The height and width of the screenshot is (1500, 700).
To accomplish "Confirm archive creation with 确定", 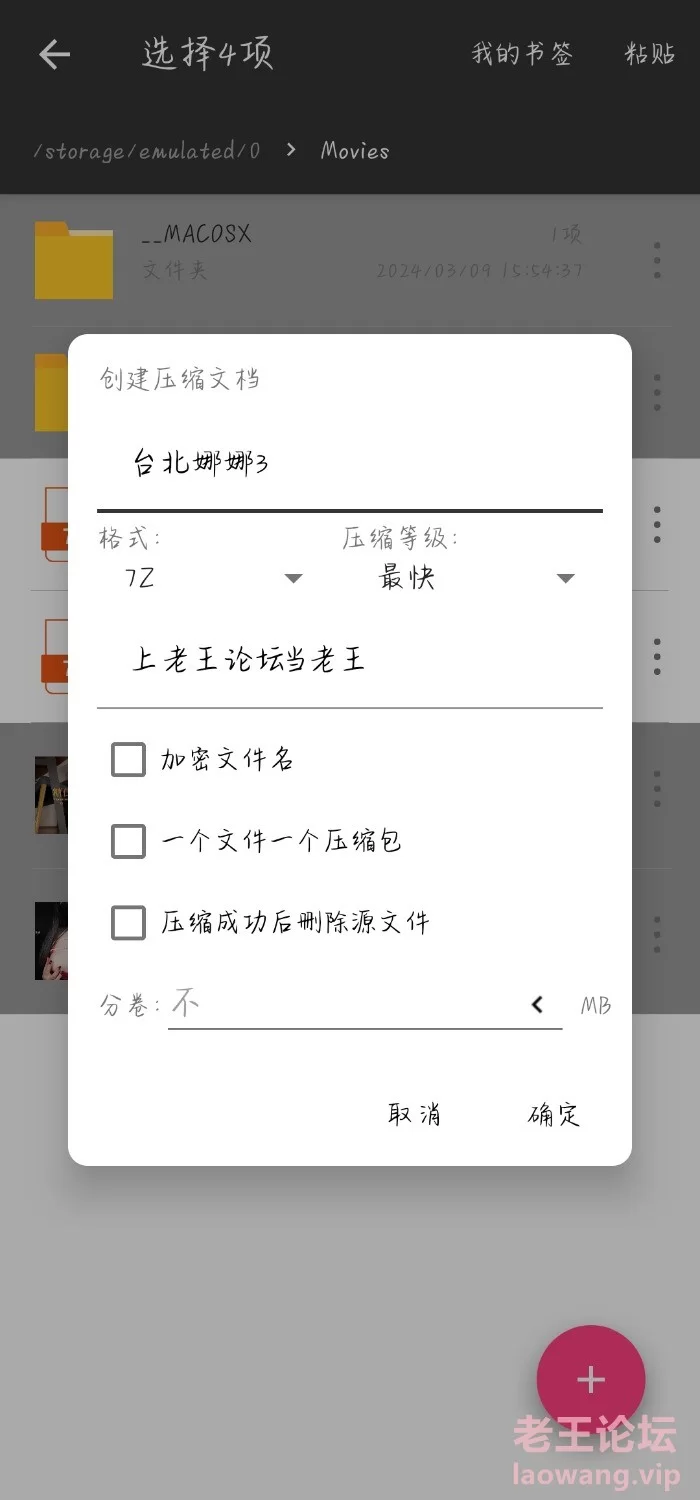I will [x=554, y=1114].
